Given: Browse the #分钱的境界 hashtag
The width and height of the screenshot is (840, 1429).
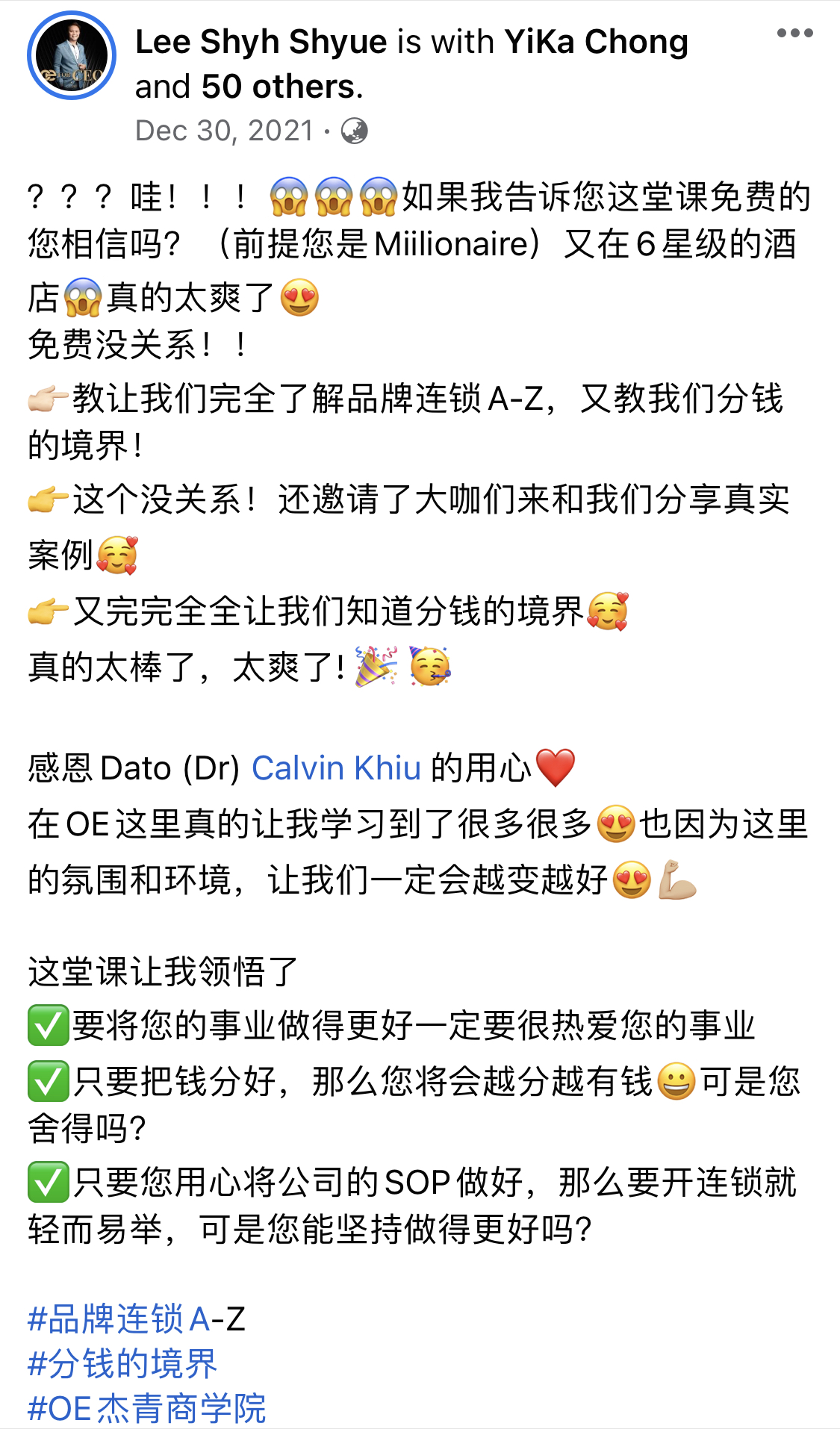Looking at the screenshot, I should tap(122, 1364).
